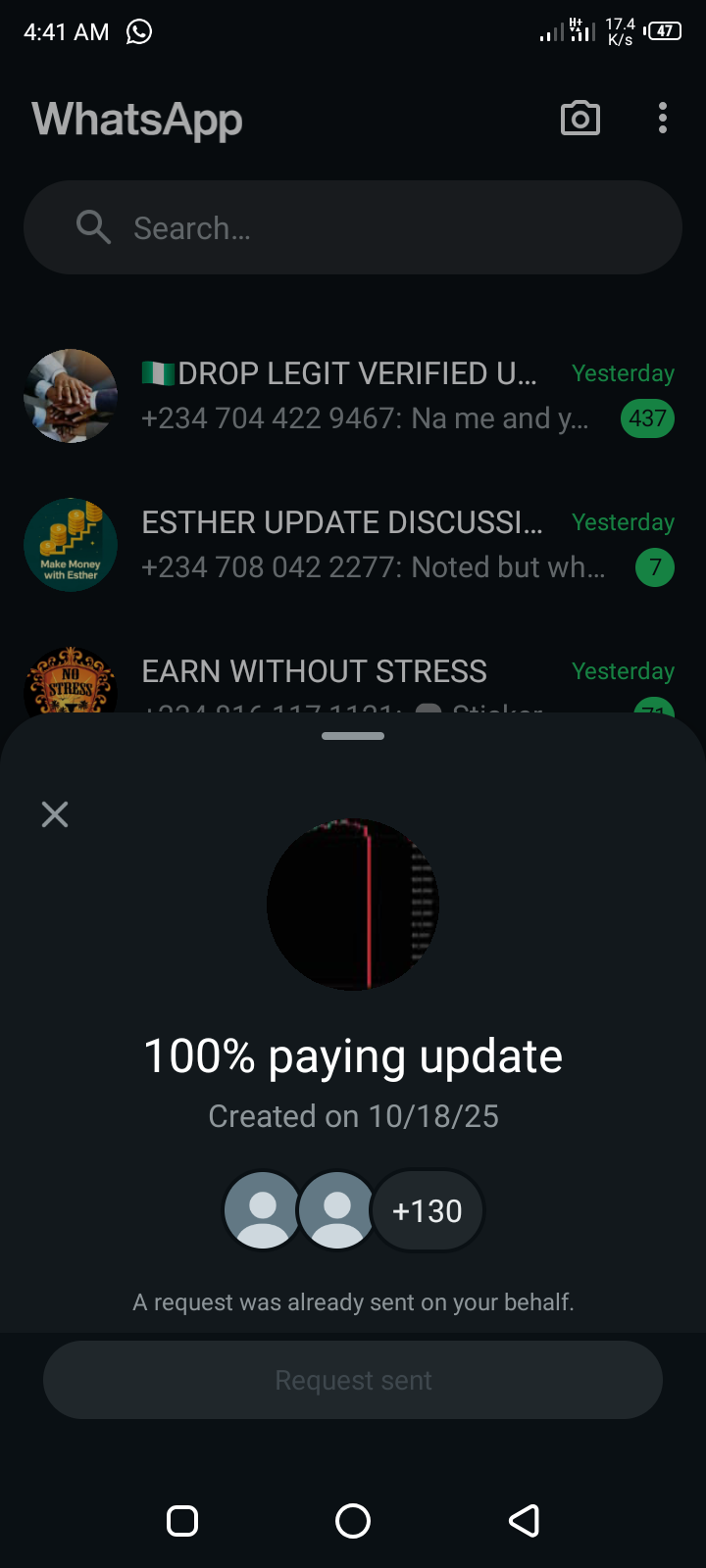Tap the Search field

click(x=353, y=227)
